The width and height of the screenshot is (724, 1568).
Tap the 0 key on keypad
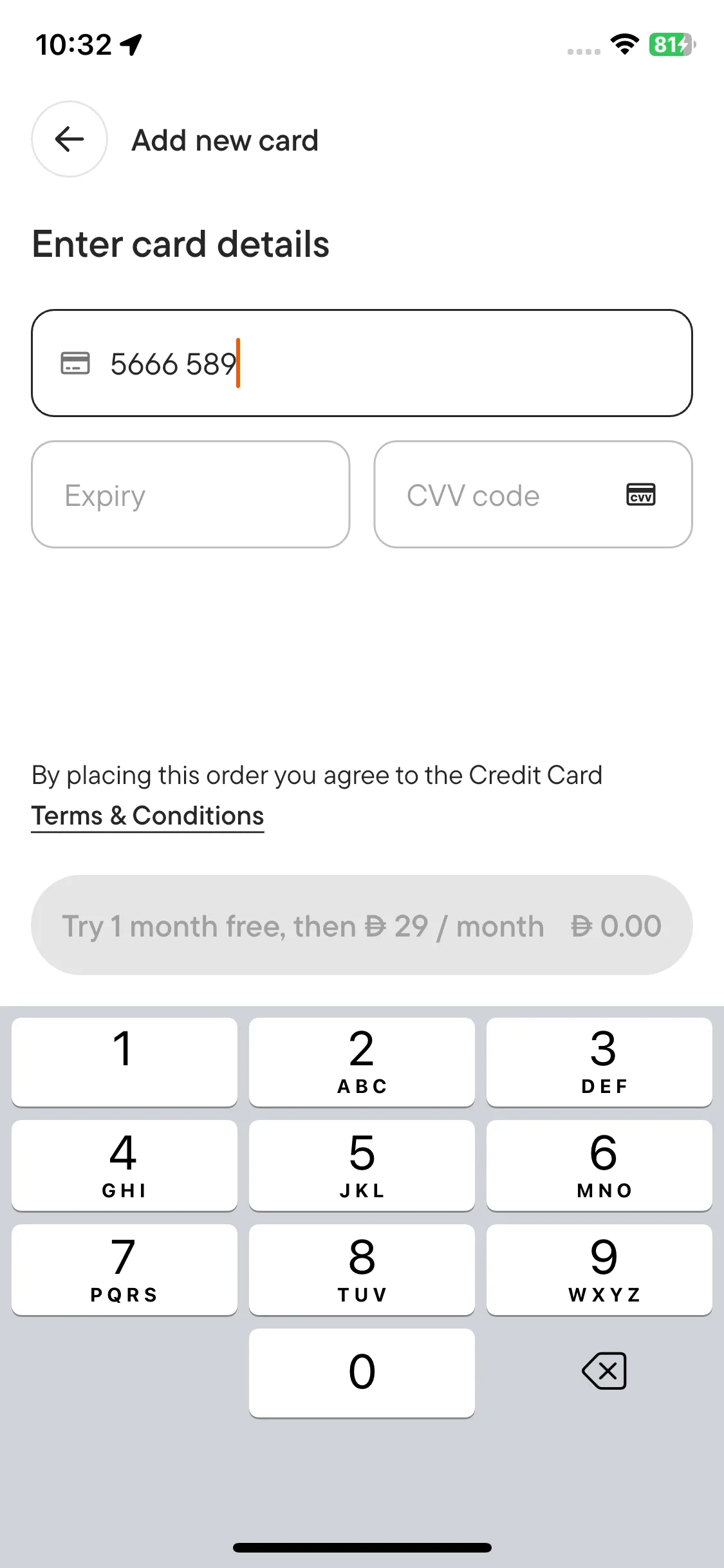(x=362, y=1372)
